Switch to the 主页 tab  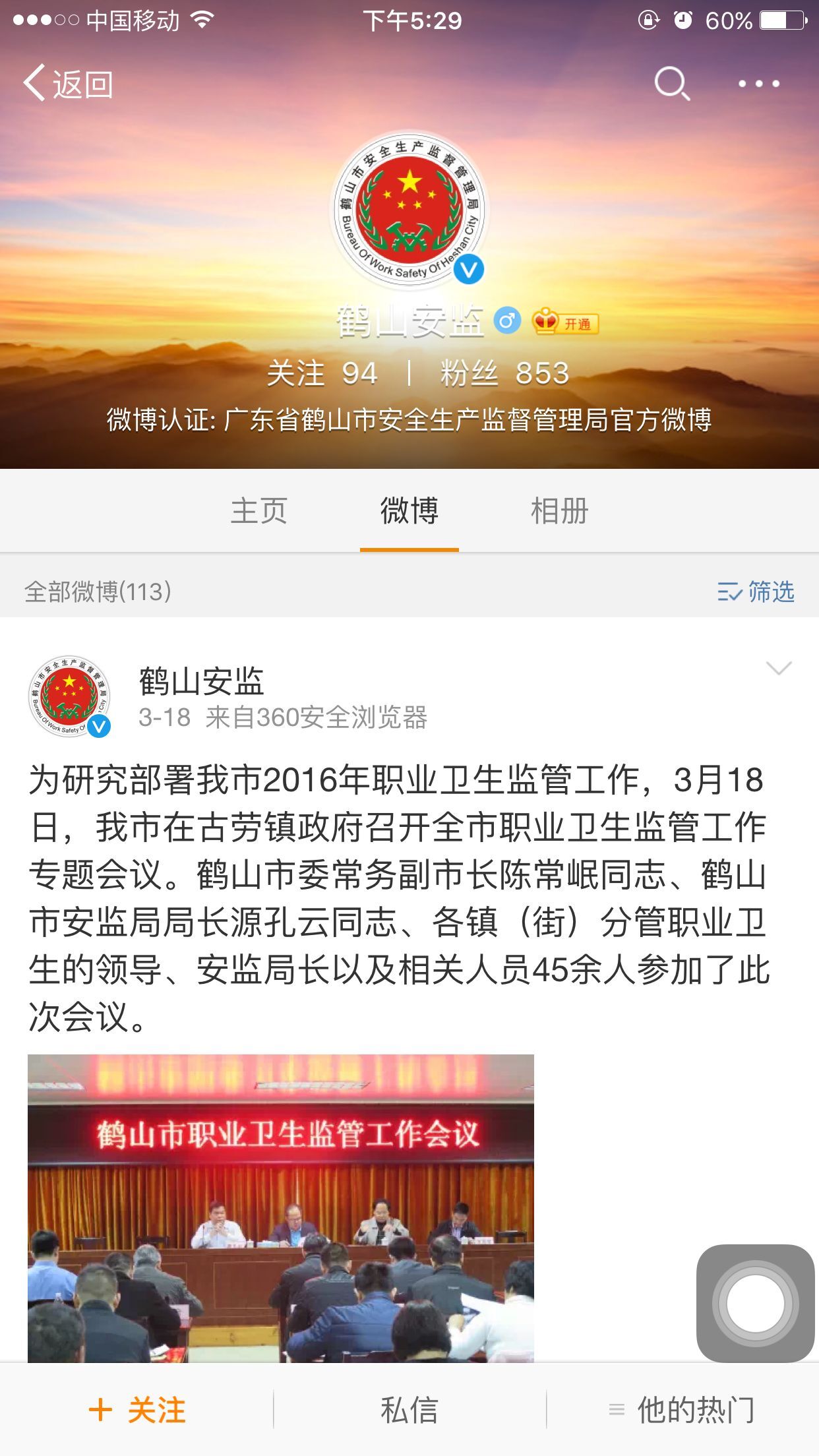click(258, 511)
